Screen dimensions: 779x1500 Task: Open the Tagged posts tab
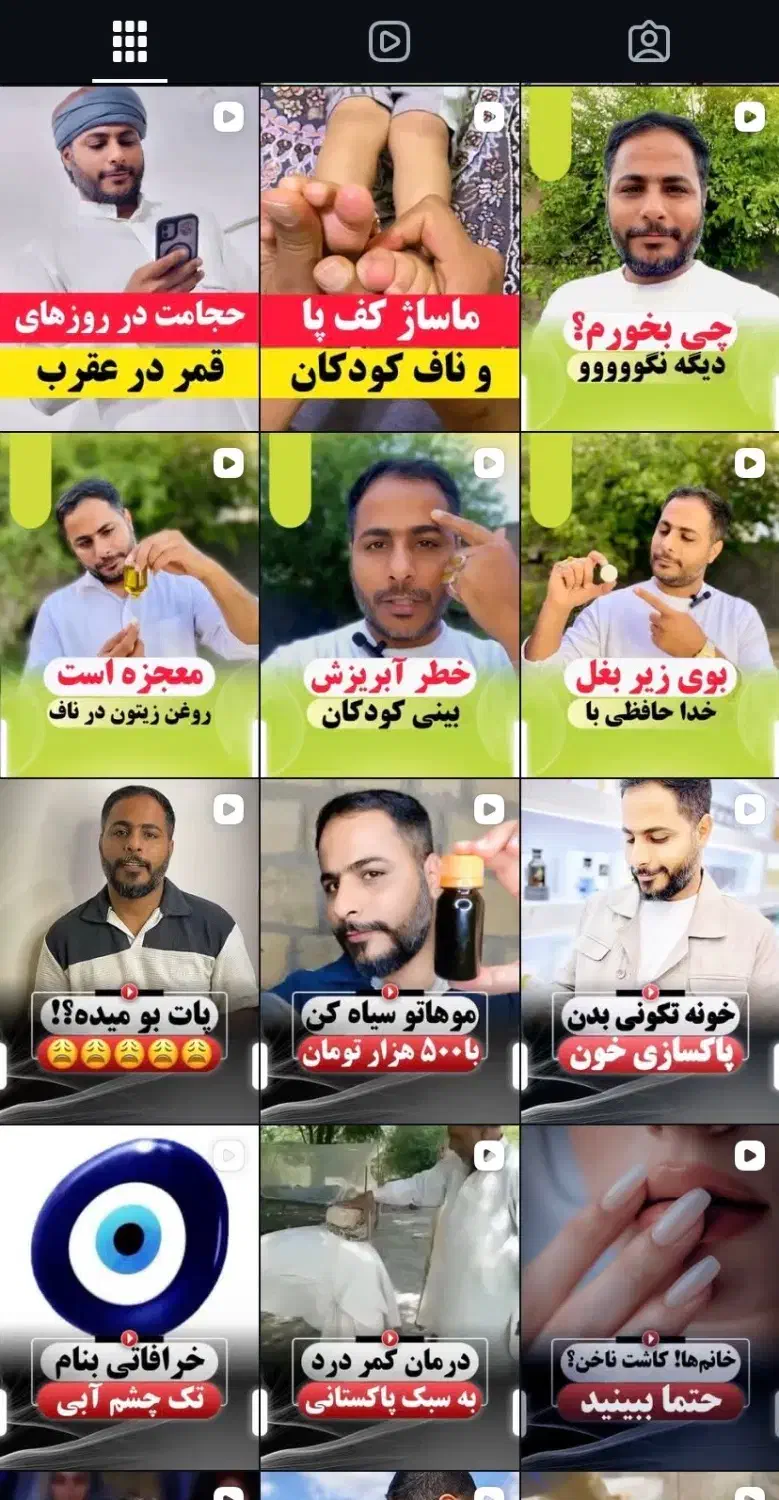649,41
